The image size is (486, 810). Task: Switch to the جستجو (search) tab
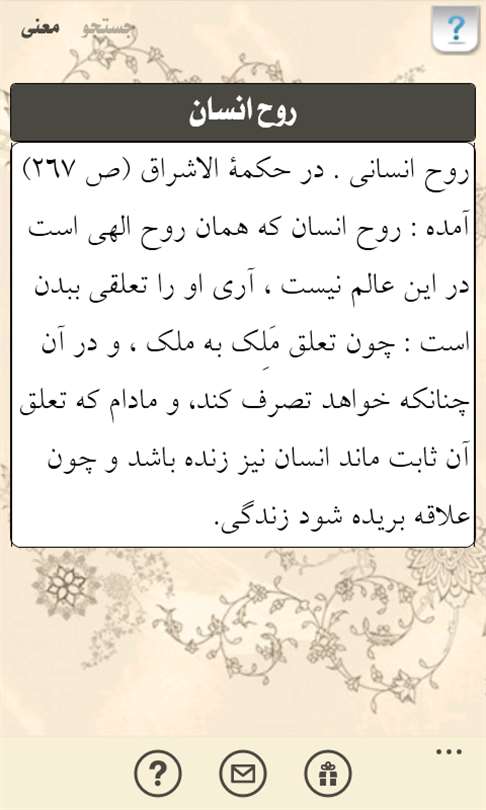(x=108, y=28)
